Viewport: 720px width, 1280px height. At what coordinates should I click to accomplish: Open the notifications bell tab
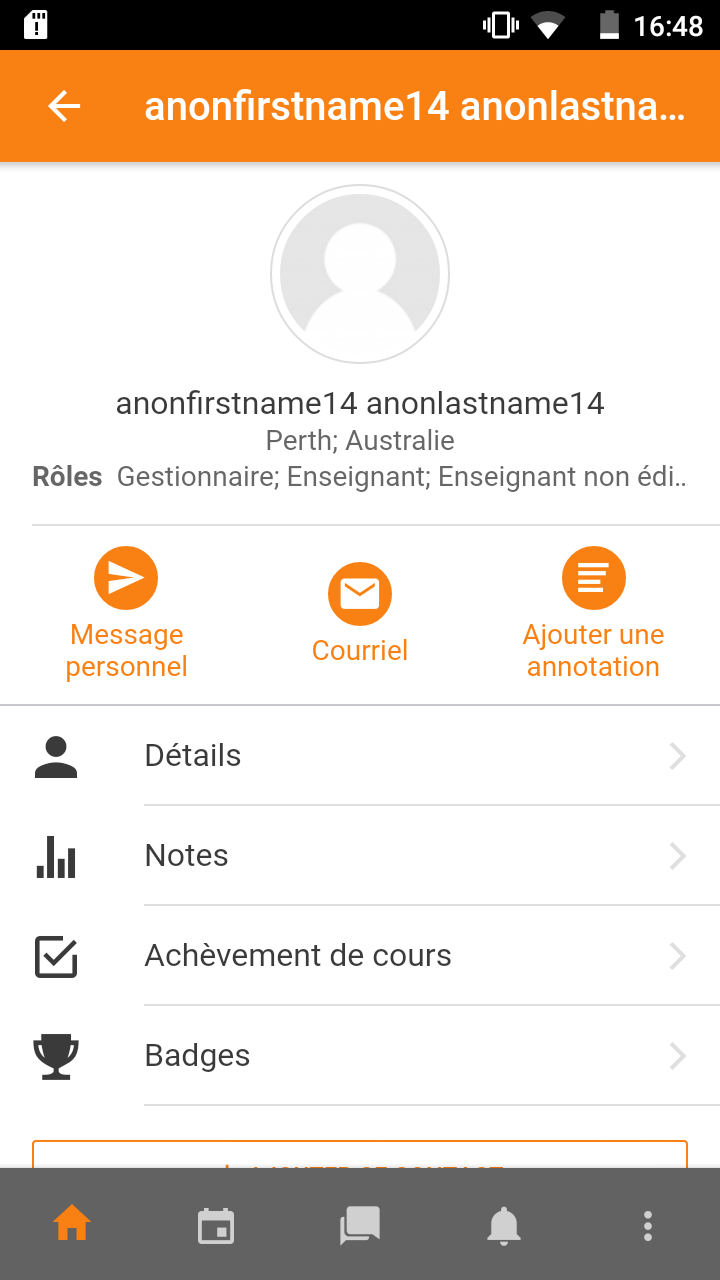(x=504, y=1224)
